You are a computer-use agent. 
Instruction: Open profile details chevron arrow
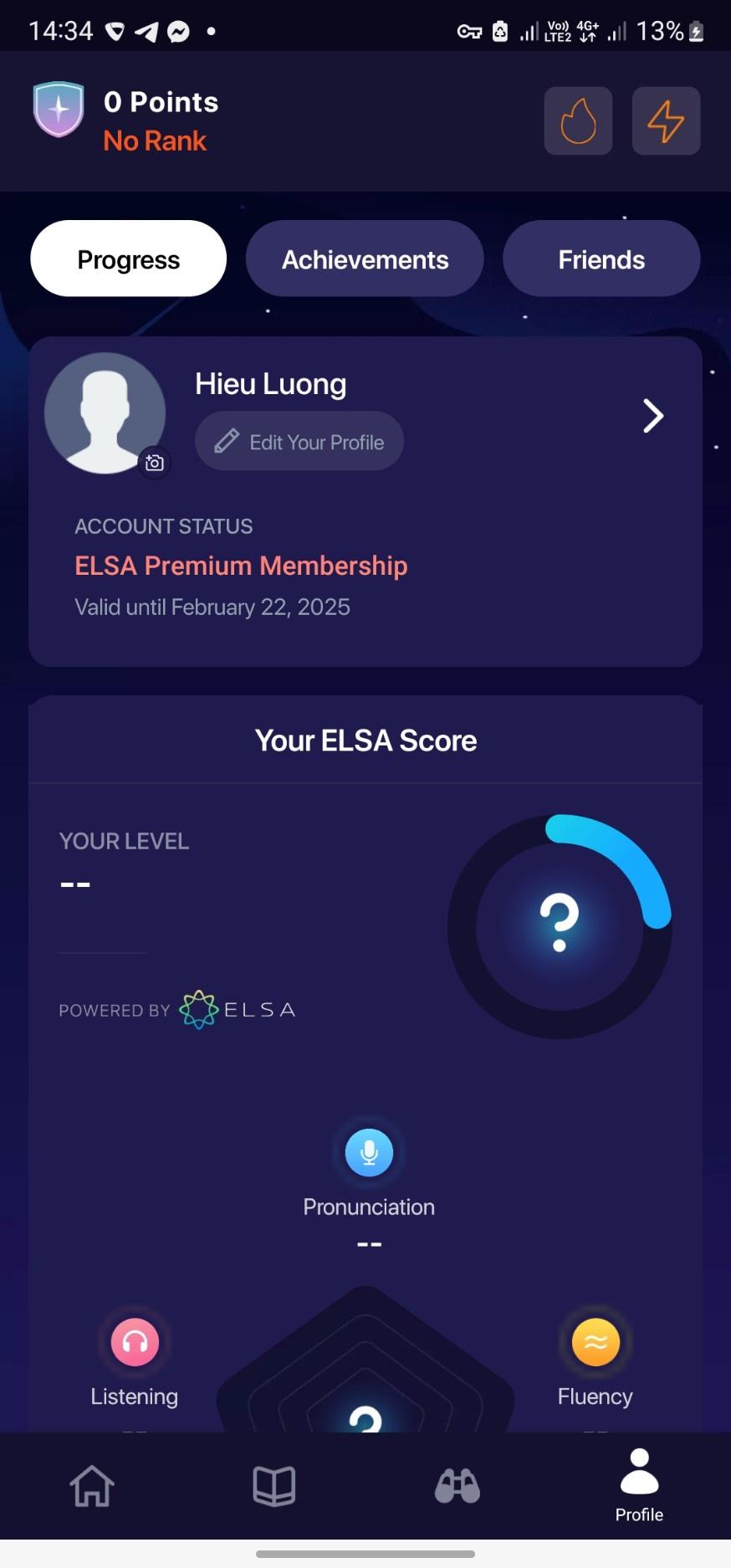coord(653,416)
